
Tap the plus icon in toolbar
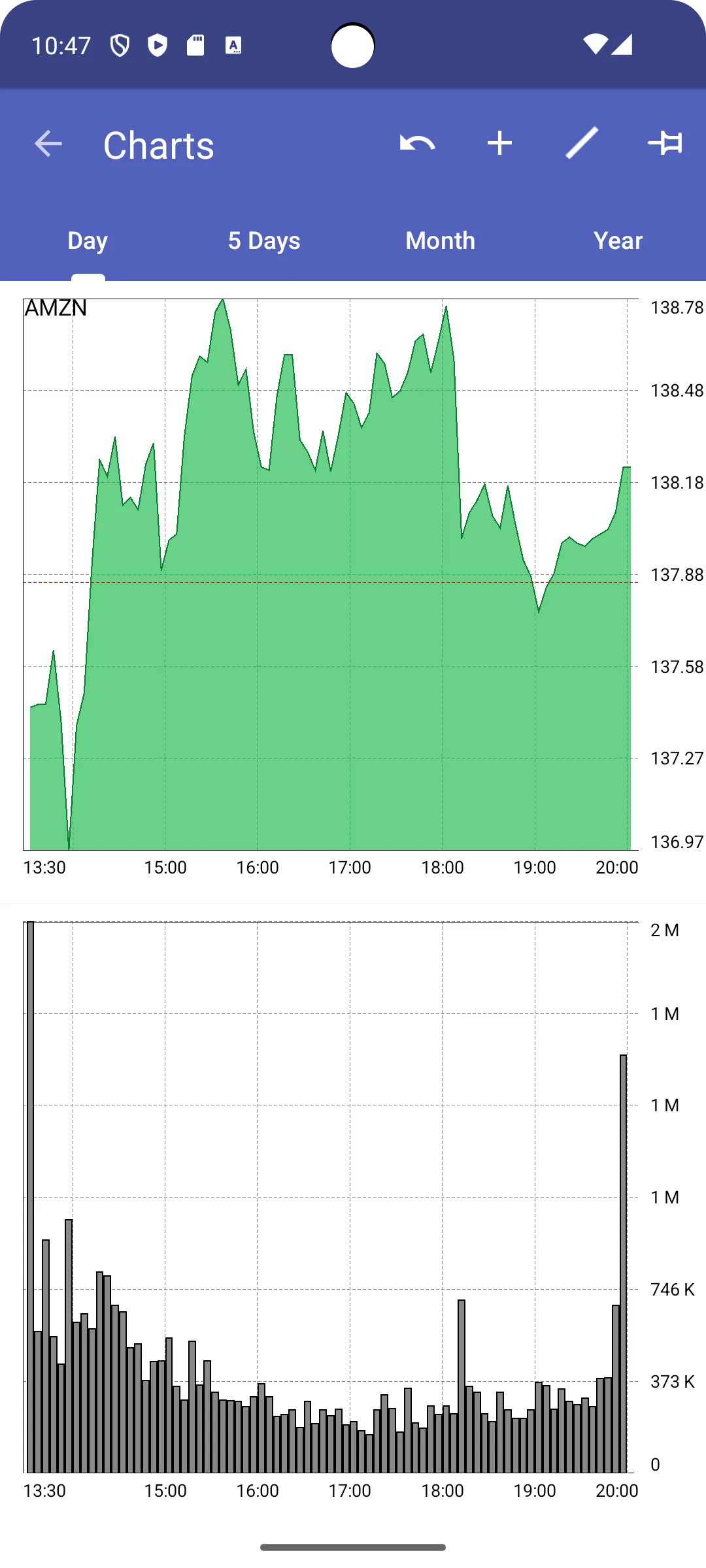point(499,144)
